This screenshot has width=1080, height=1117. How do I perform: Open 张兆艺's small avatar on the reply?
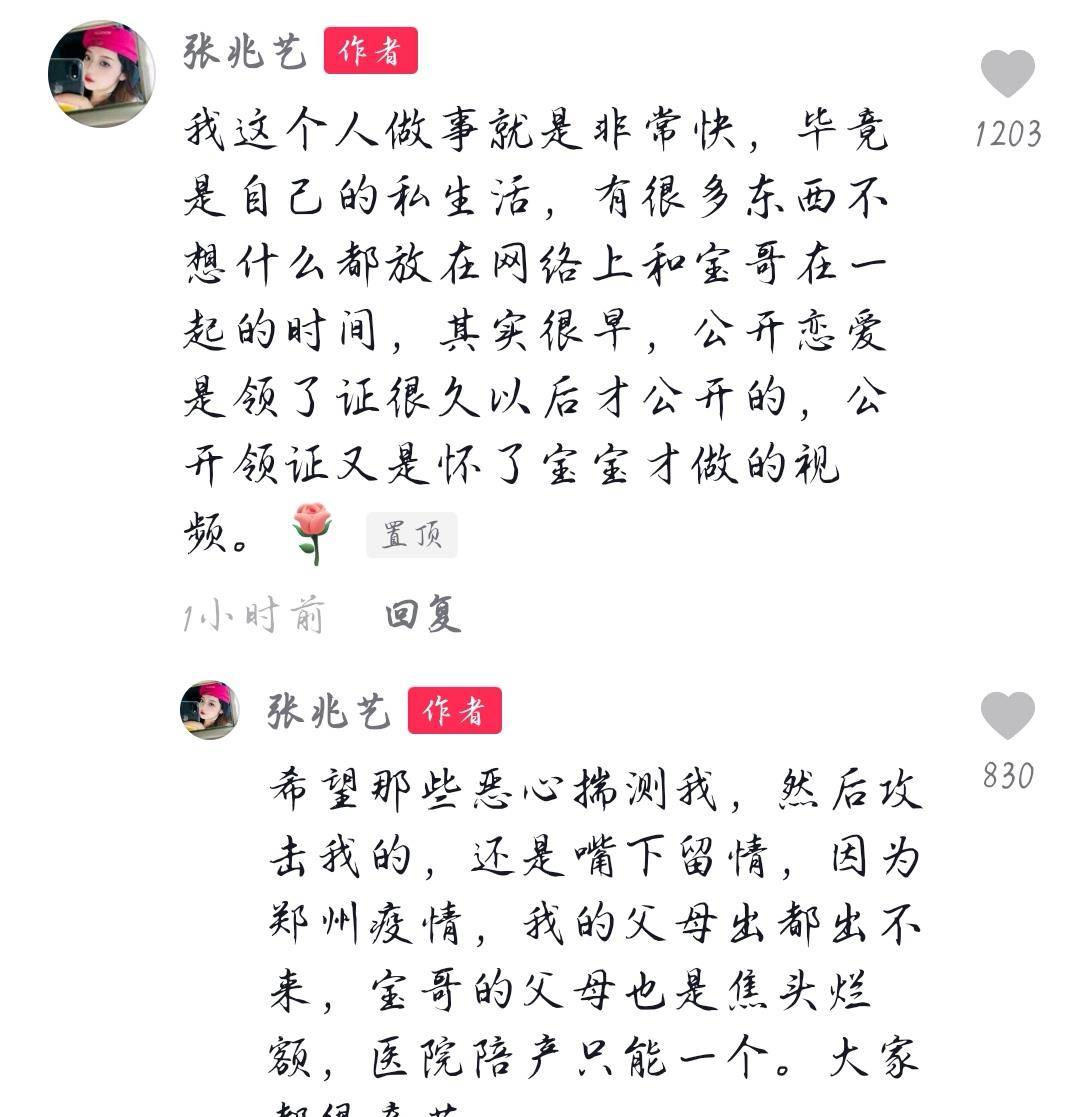click(x=209, y=710)
